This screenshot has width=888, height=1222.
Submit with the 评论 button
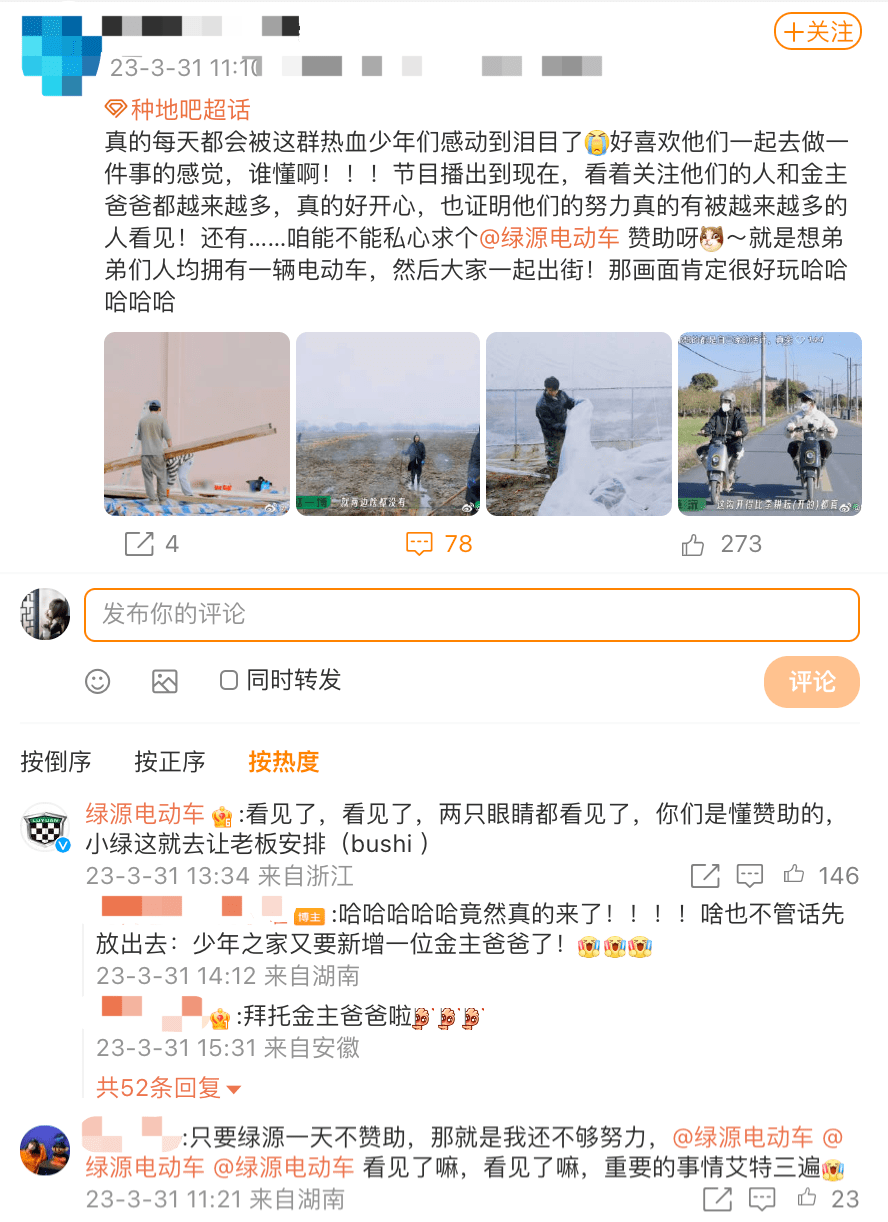(811, 682)
